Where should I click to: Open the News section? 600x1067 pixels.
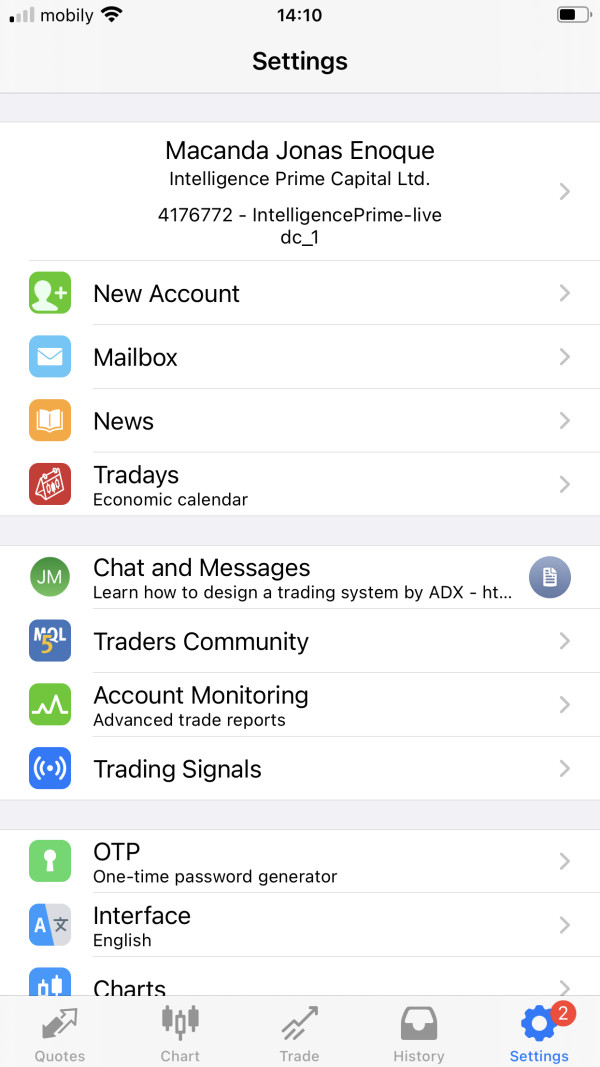pyautogui.click(x=300, y=421)
